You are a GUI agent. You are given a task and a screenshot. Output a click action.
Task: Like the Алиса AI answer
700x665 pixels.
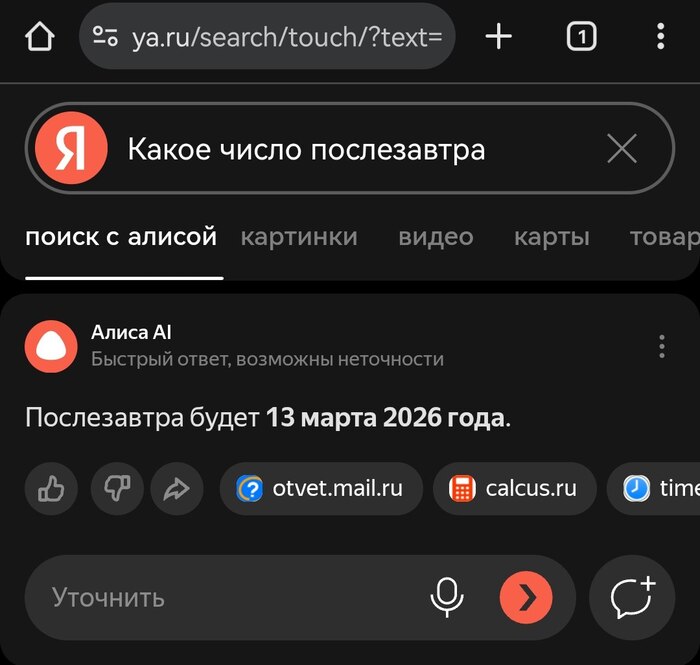(x=51, y=489)
